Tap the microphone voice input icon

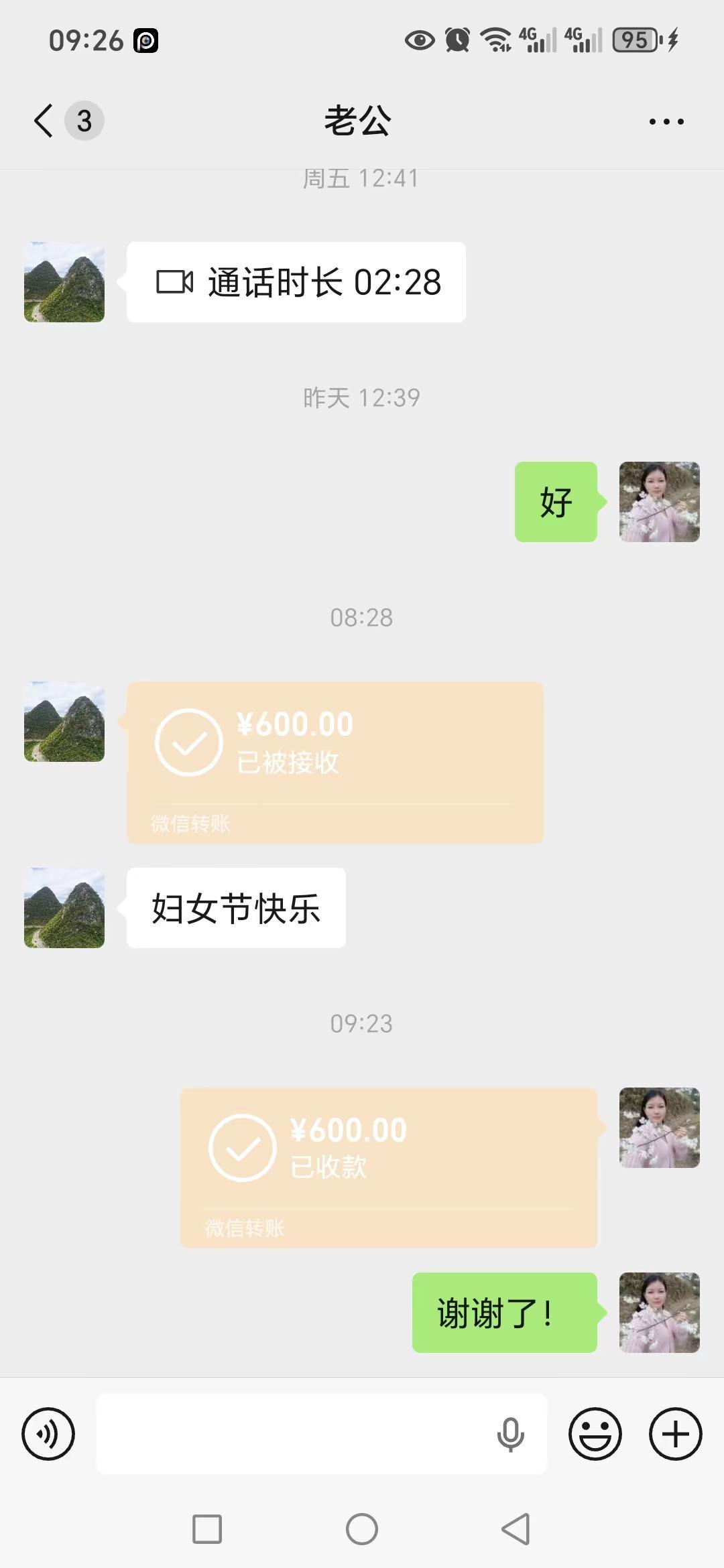[x=511, y=1434]
